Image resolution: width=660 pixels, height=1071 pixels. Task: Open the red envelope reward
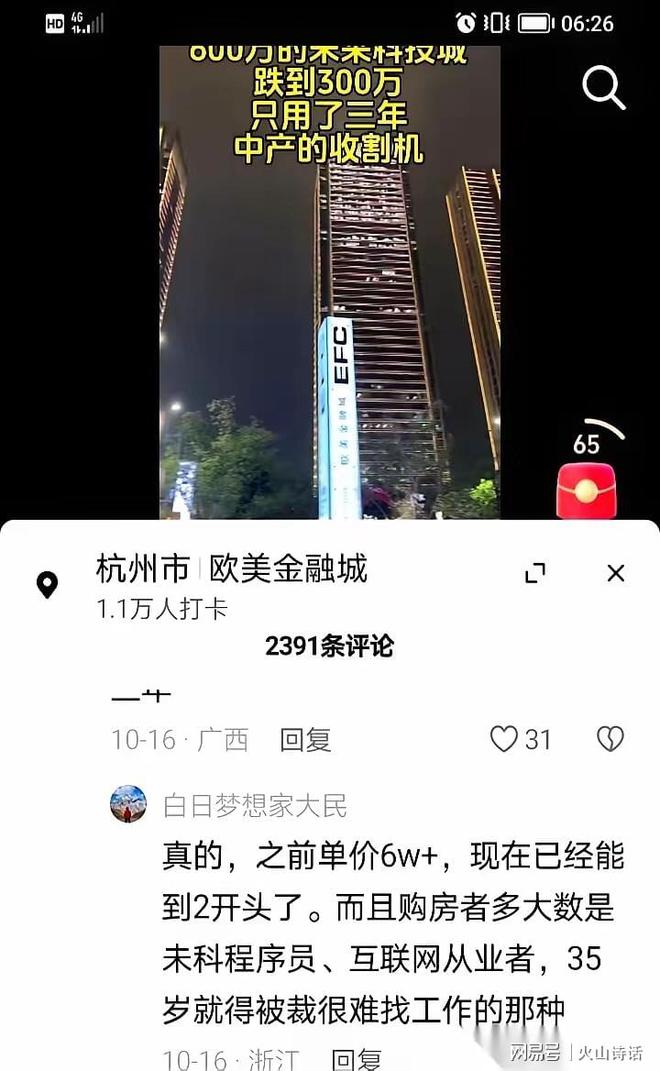tap(585, 490)
